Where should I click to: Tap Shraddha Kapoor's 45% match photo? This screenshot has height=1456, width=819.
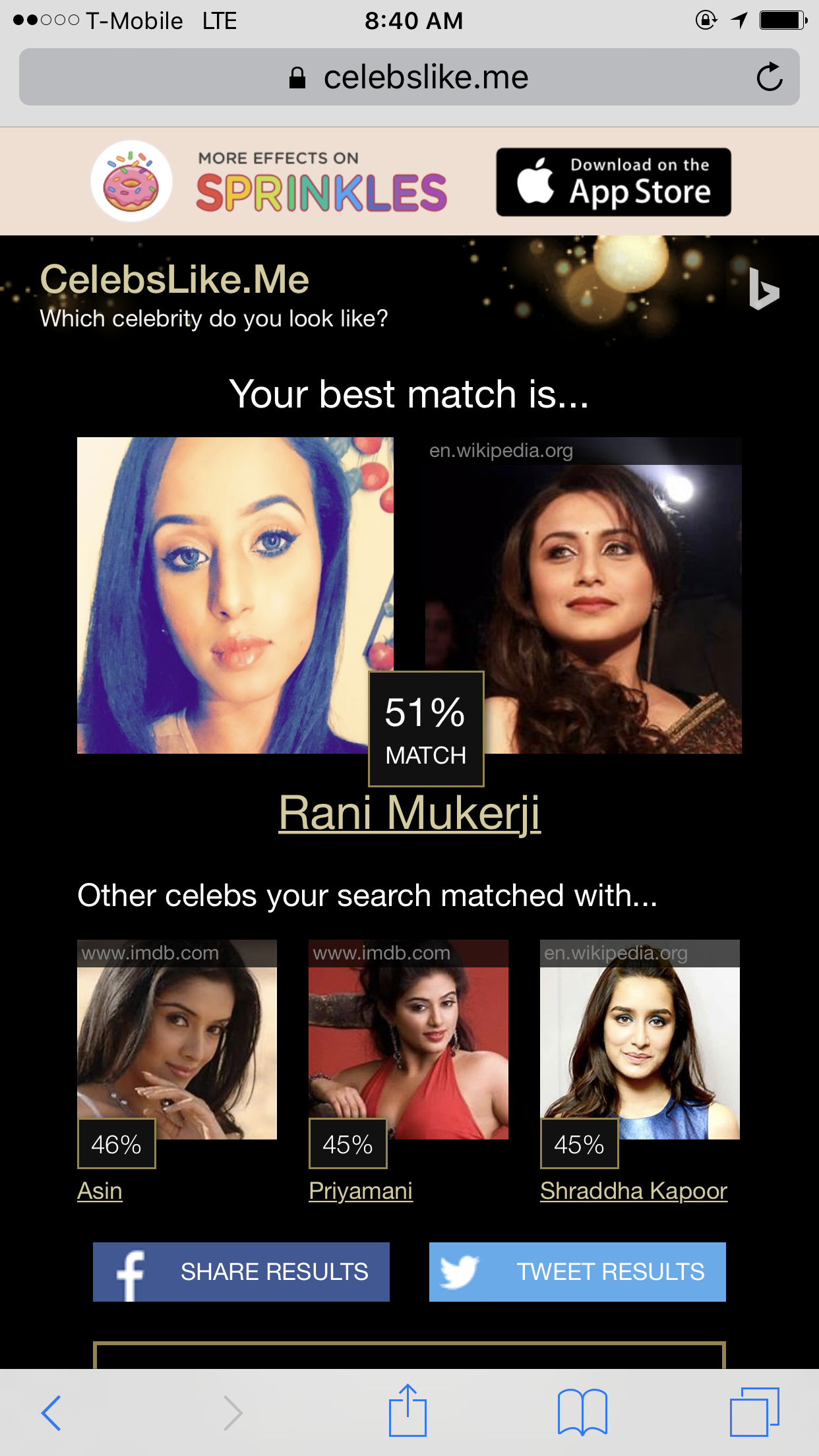tap(640, 1039)
